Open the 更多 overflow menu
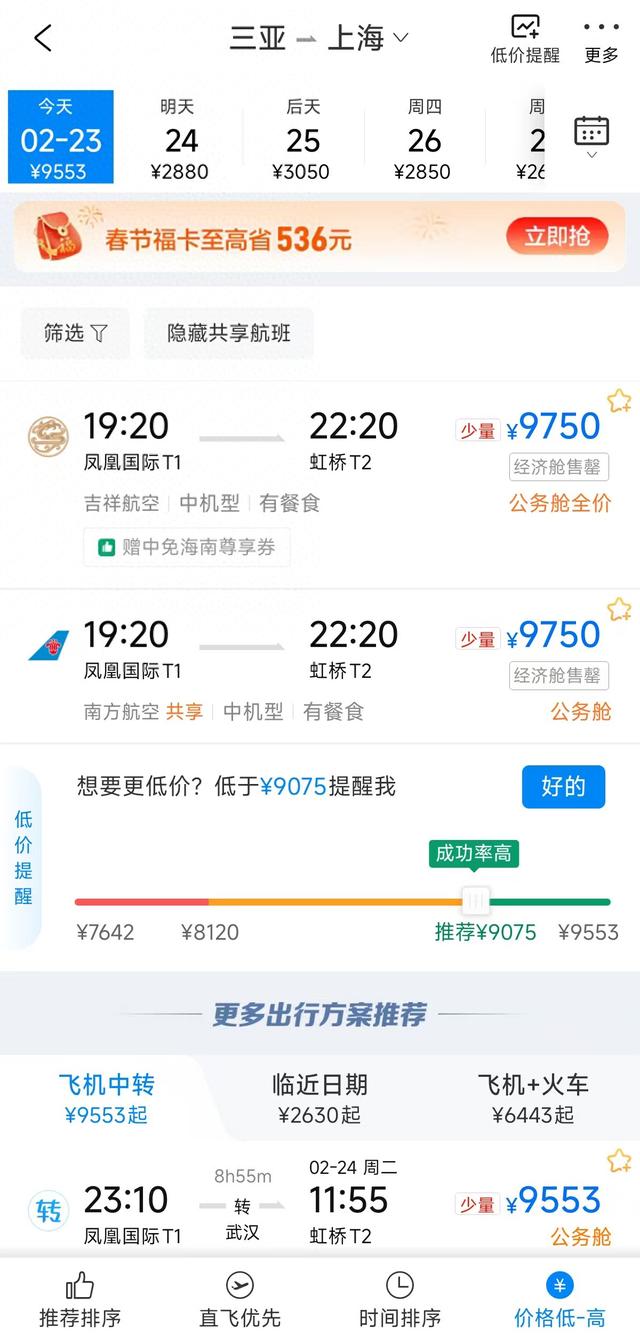640x1344 pixels. click(601, 40)
